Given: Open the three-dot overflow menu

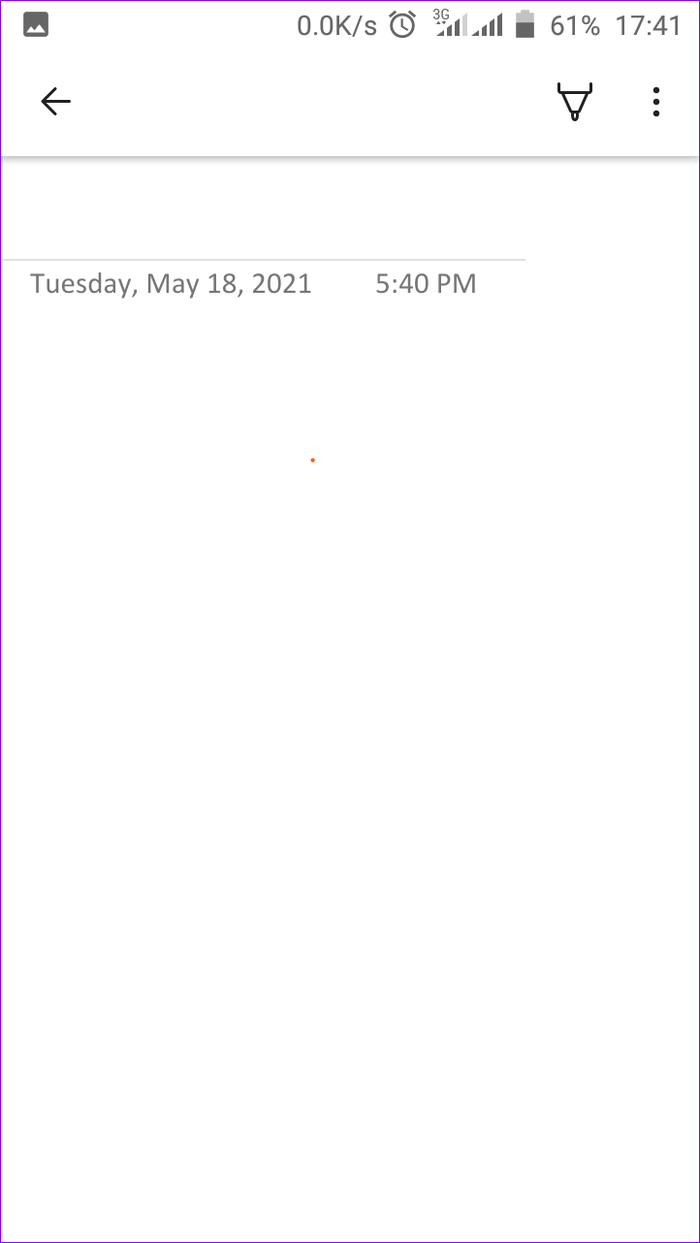Looking at the screenshot, I should [x=656, y=102].
